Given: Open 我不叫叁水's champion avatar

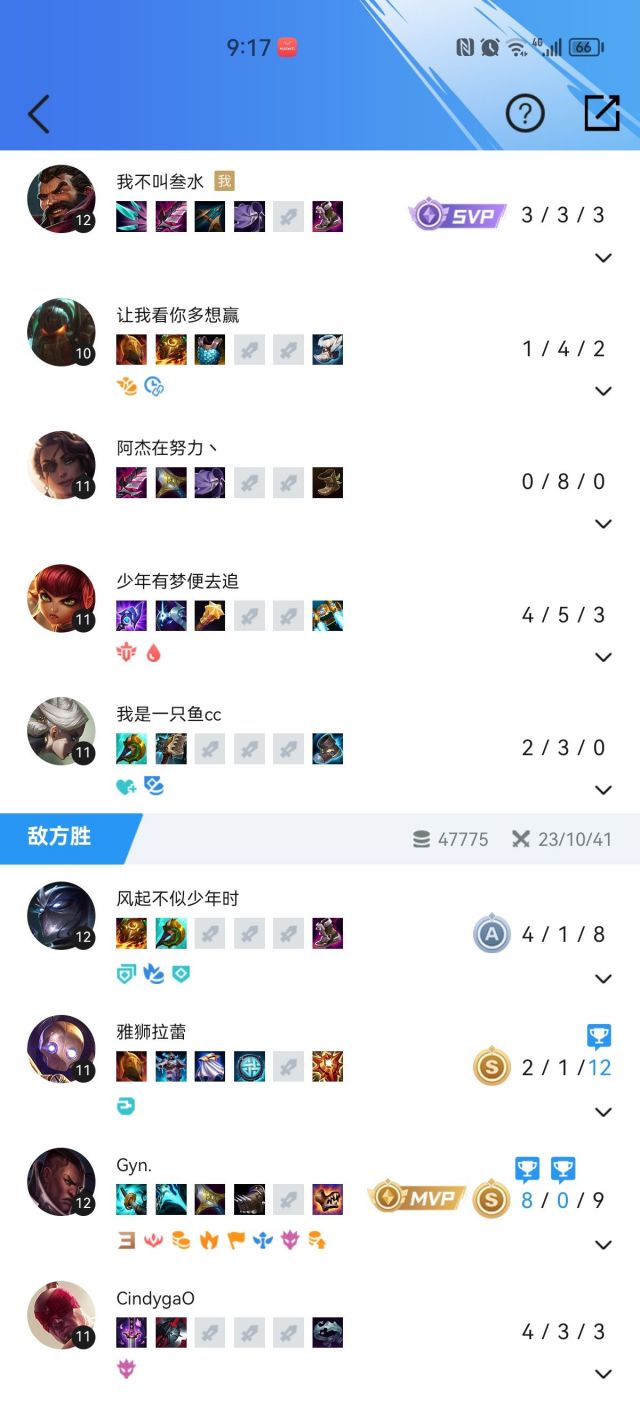Looking at the screenshot, I should click(61, 199).
